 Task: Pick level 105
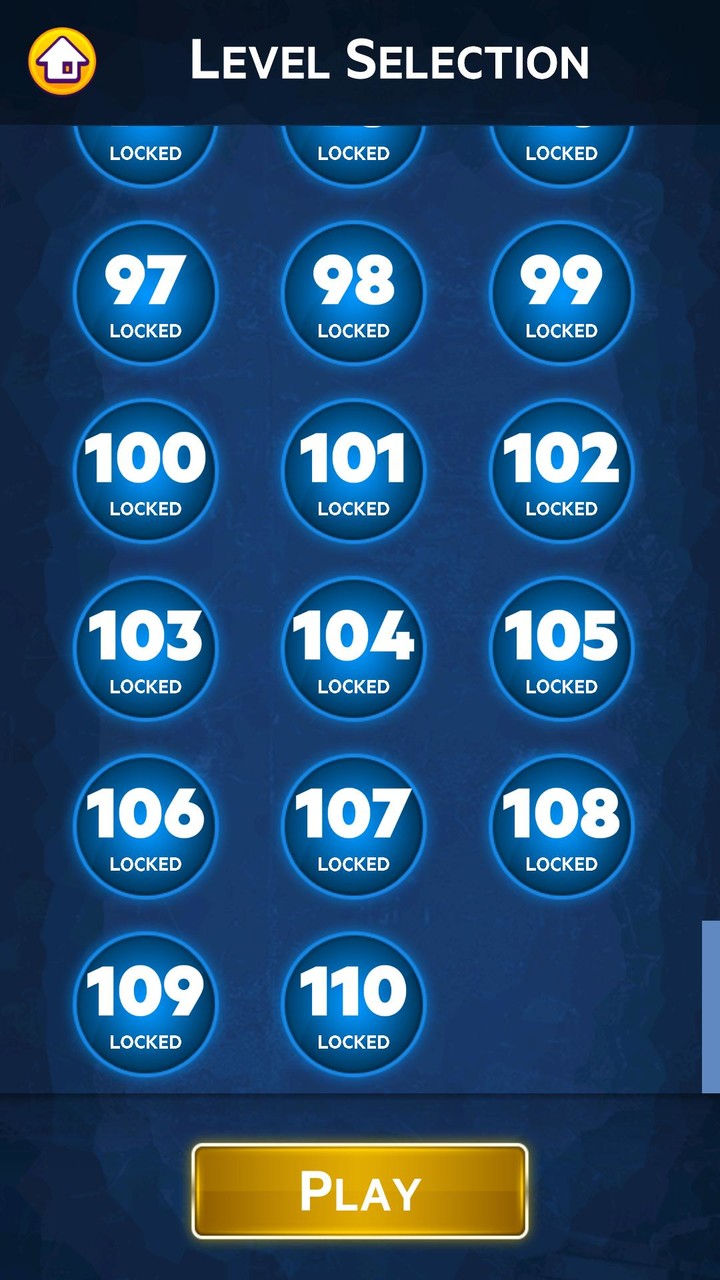(561, 649)
